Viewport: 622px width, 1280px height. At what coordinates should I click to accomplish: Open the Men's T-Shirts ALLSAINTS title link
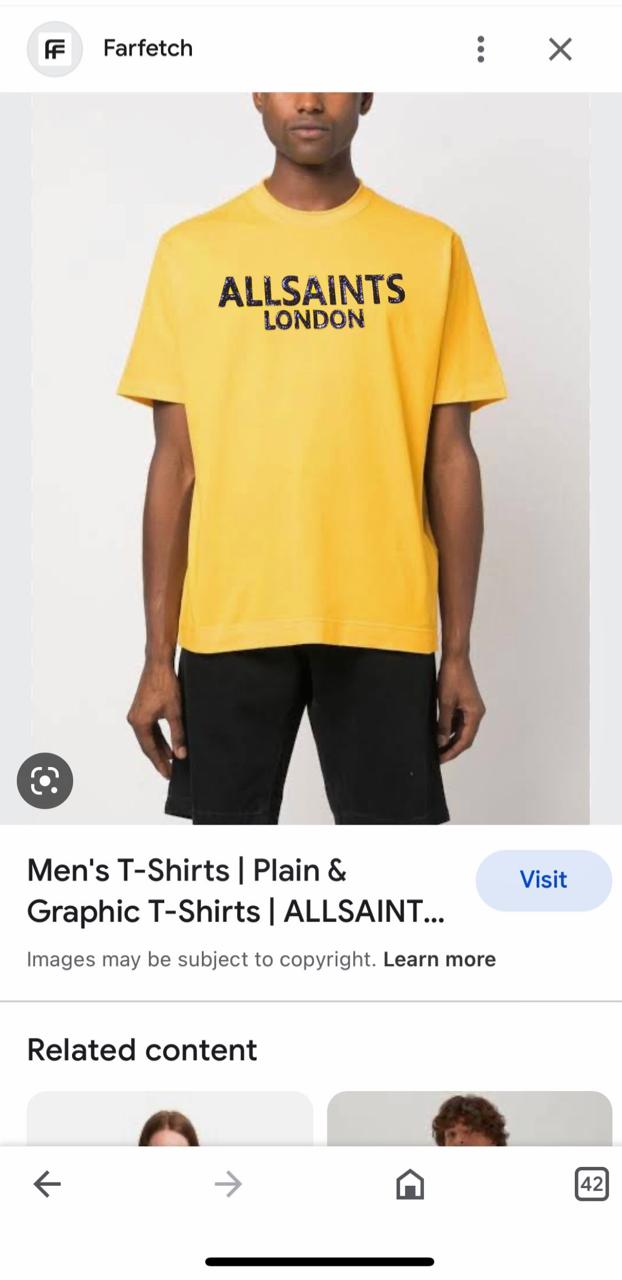tap(236, 890)
